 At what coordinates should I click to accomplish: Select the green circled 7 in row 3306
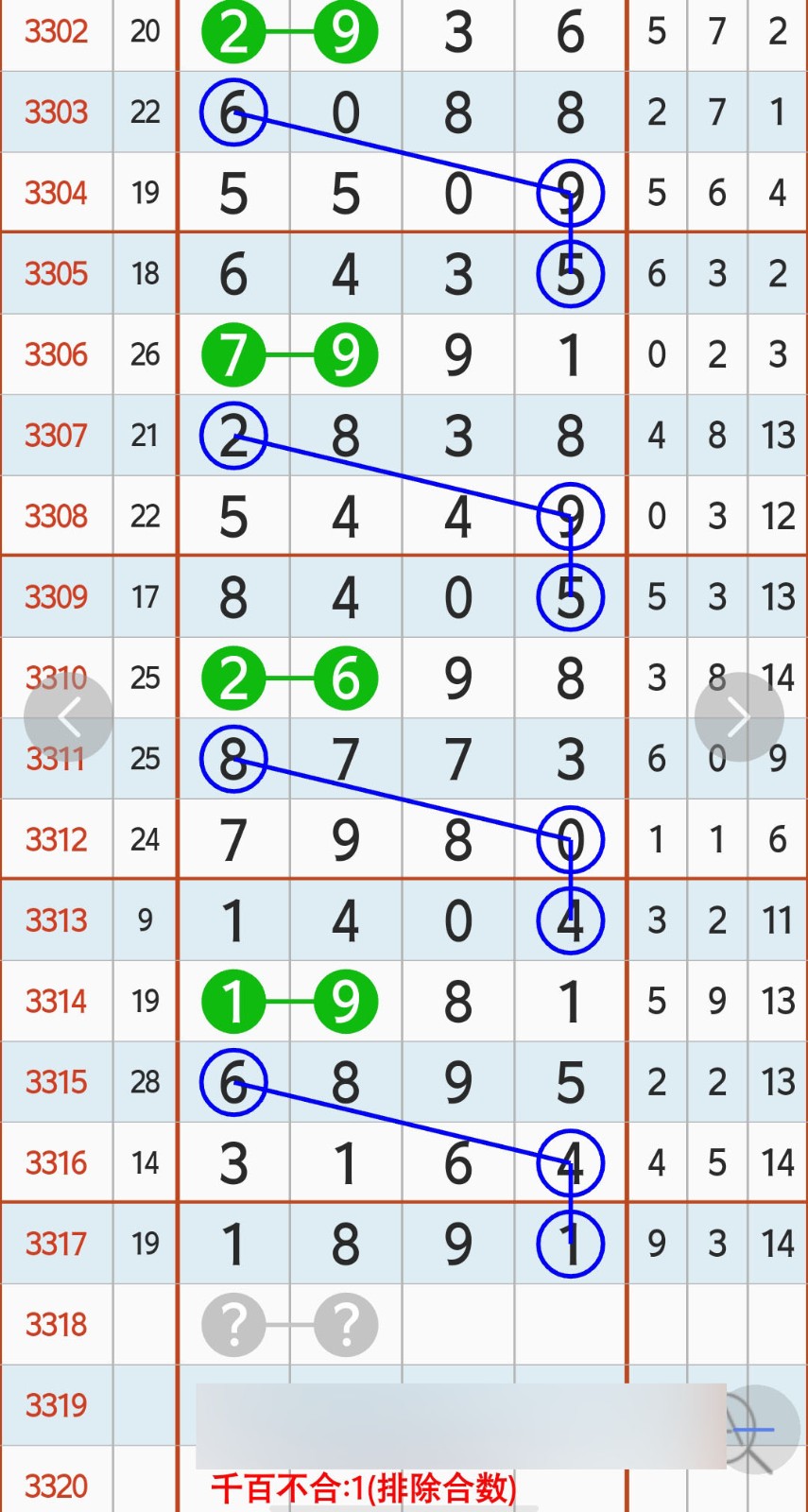[233, 354]
